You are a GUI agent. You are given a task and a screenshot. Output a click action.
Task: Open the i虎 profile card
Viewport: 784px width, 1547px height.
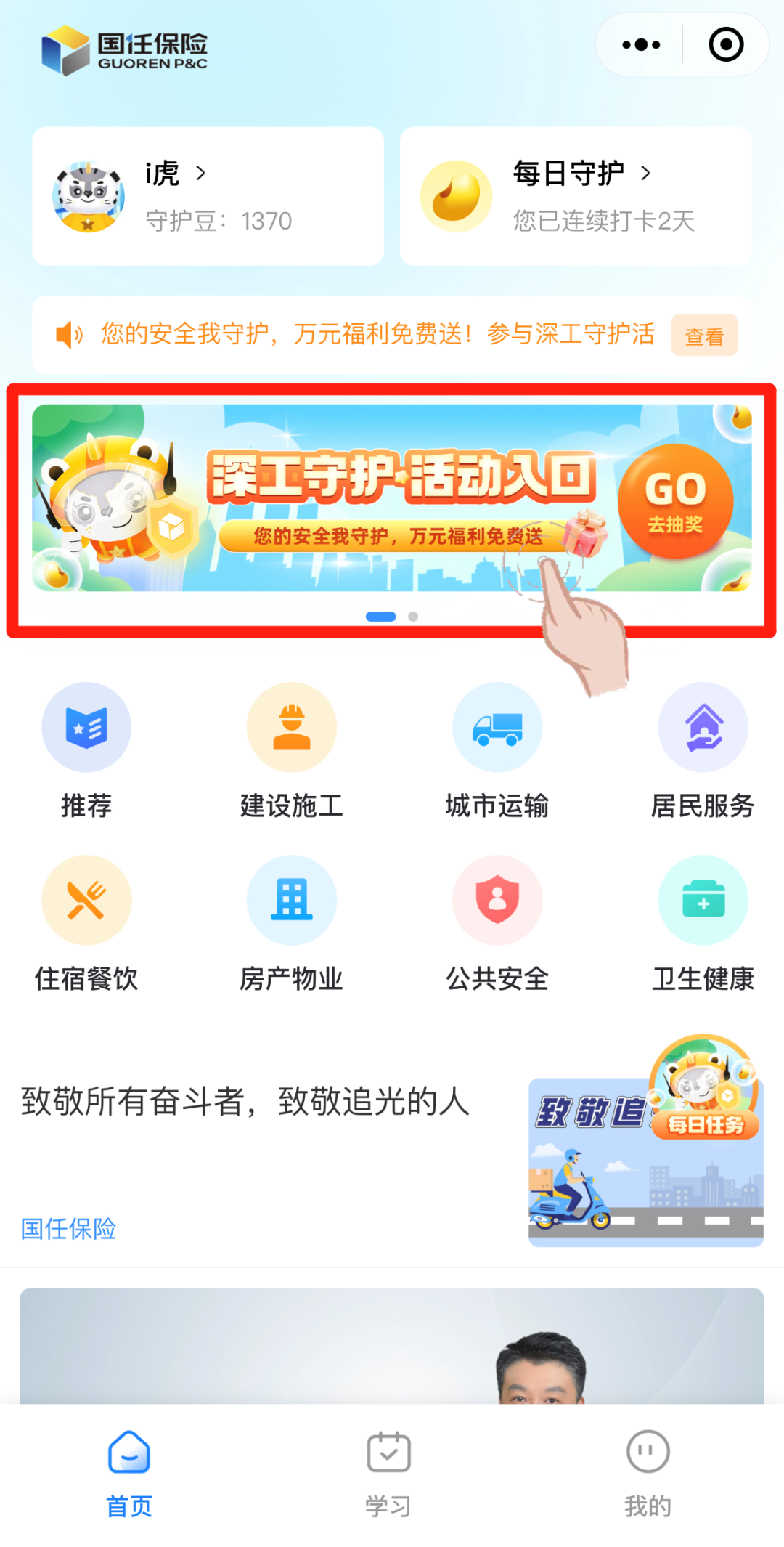pos(208,196)
